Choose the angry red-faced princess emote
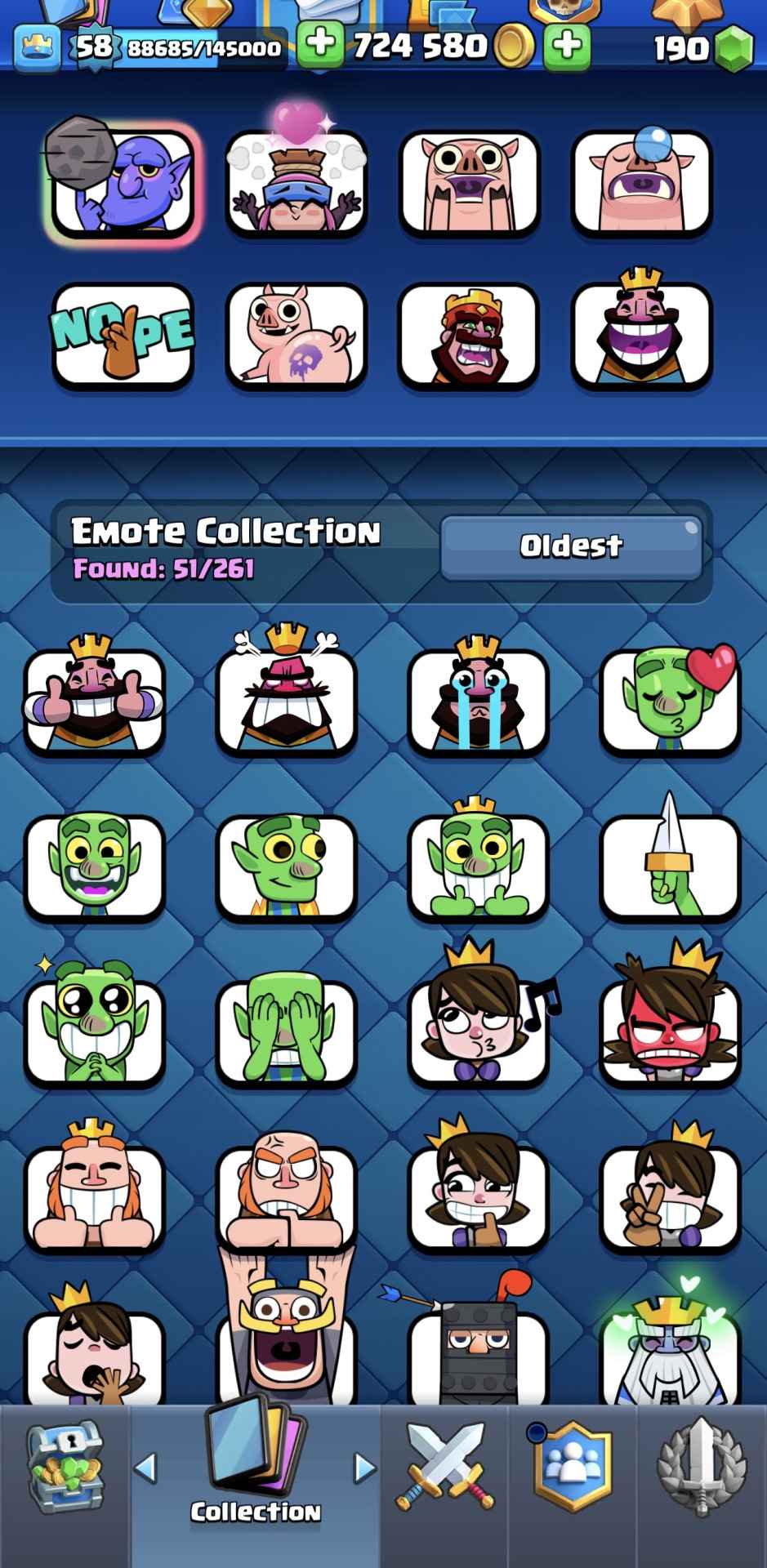 tap(670, 1031)
